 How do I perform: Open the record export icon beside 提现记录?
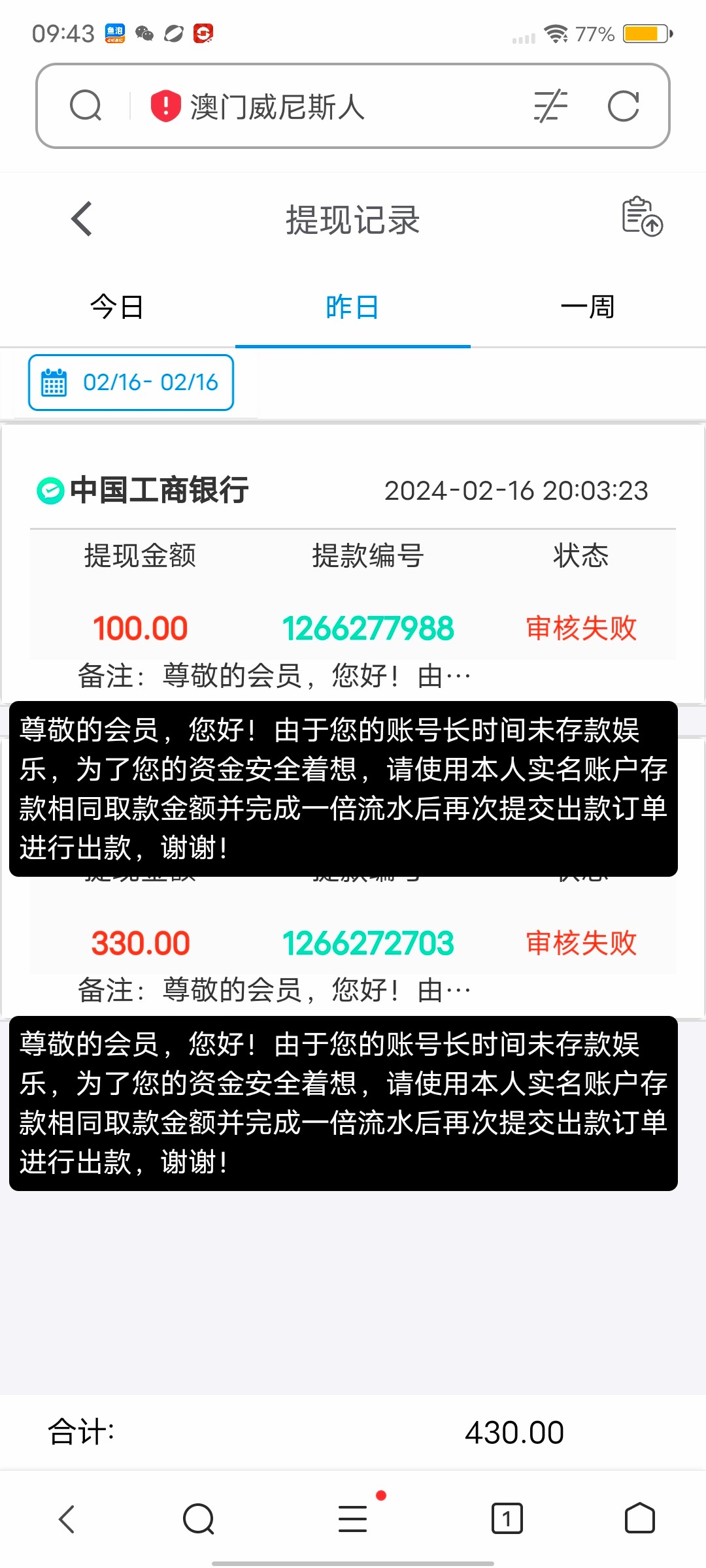tap(641, 216)
